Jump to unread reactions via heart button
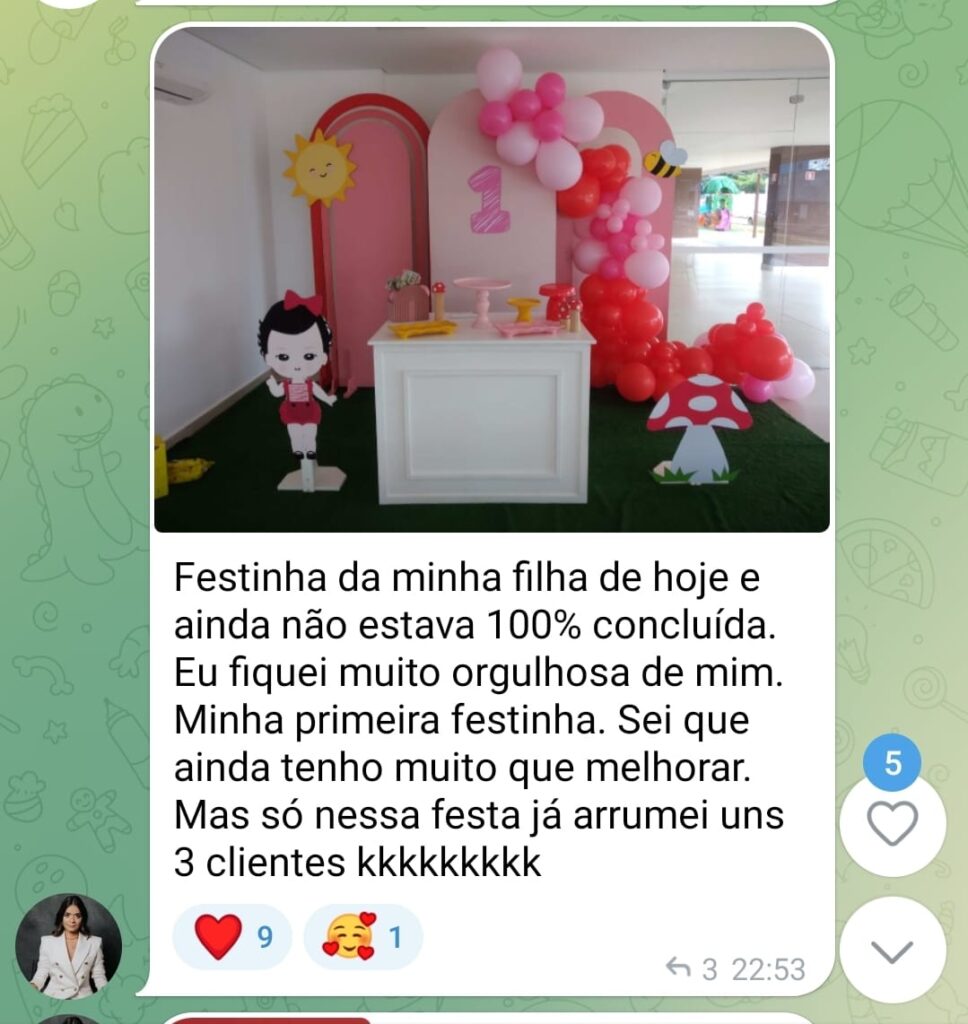Viewport: 968px width, 1024px height. pyautogui.click(x=892, y=824)
